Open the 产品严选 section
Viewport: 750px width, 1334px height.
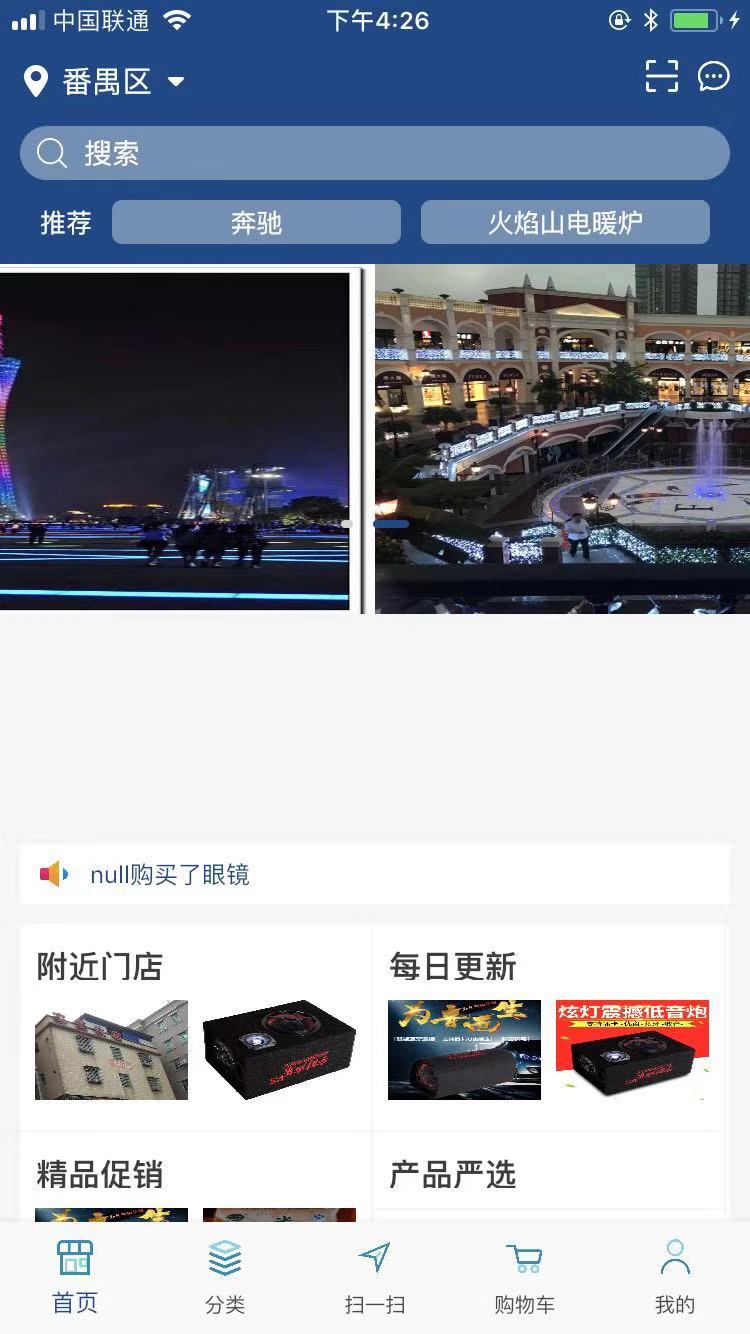[x=453, y=1174]
